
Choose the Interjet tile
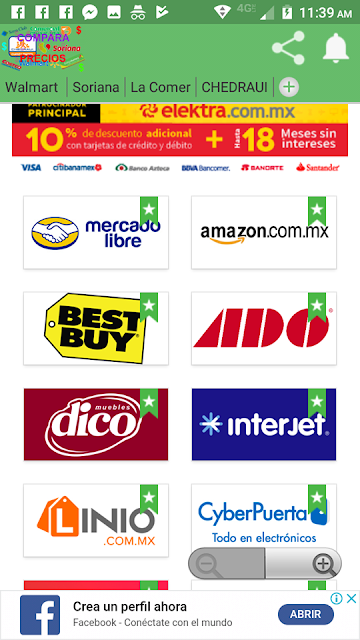(264, 424)
